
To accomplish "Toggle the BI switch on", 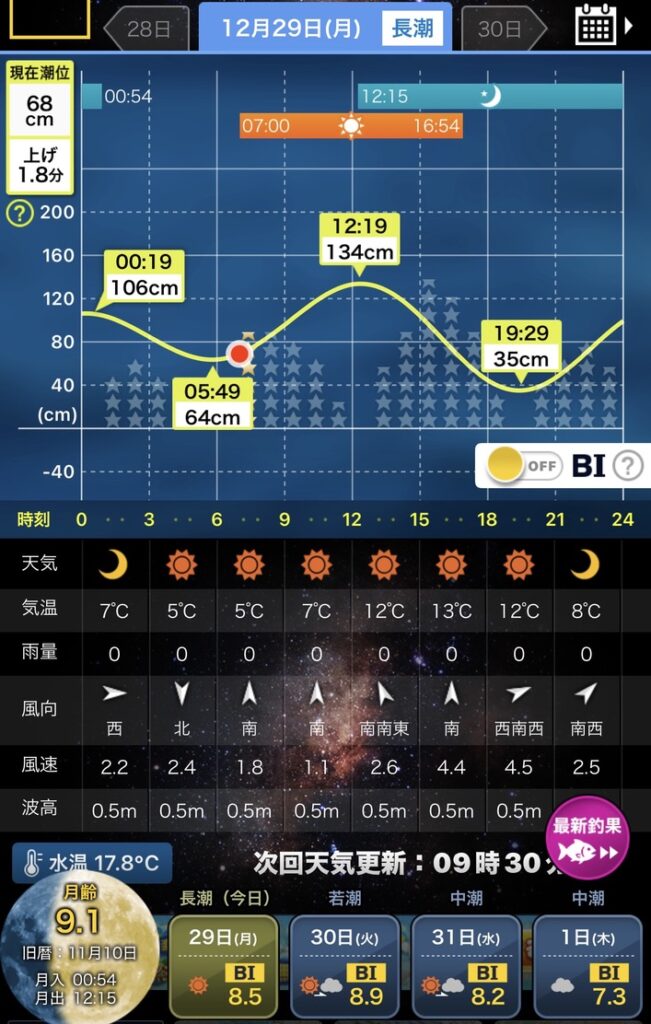I will tap(523, 465).
